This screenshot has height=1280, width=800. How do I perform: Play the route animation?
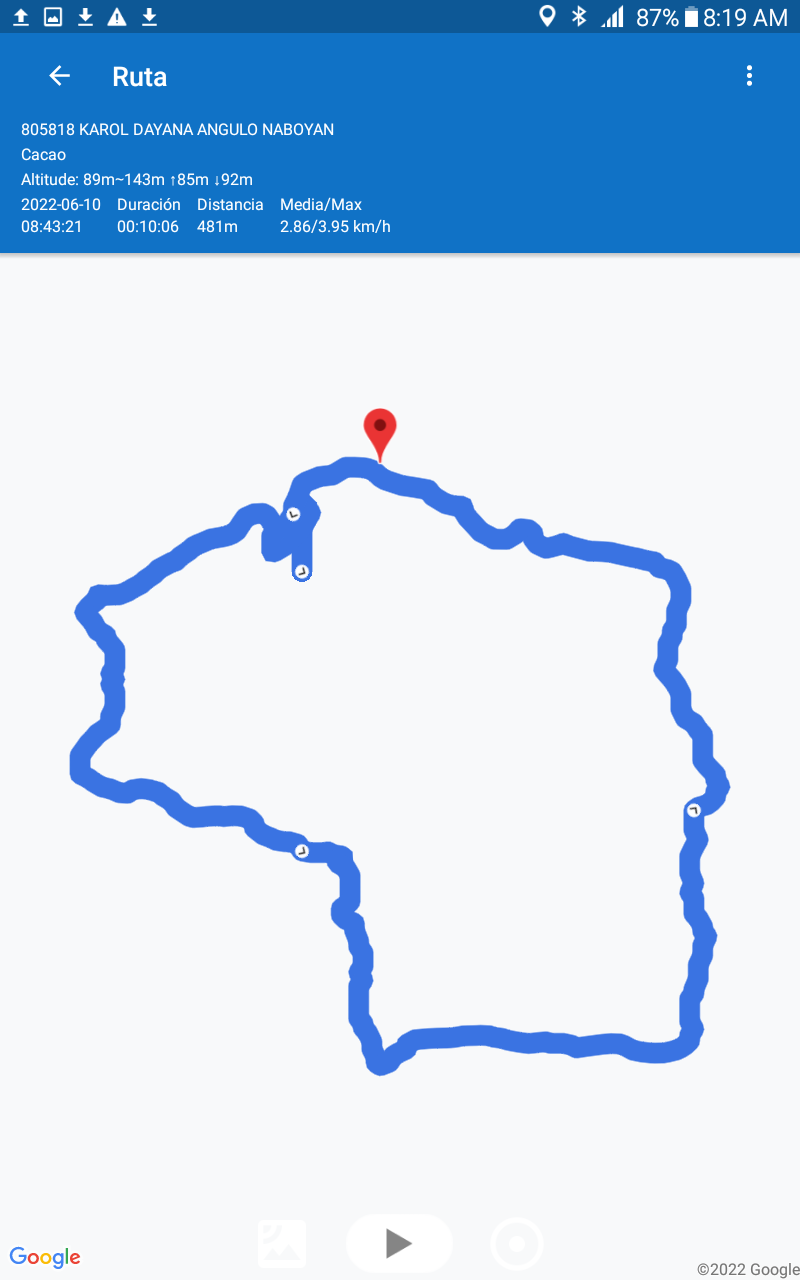click(399, 1243)
